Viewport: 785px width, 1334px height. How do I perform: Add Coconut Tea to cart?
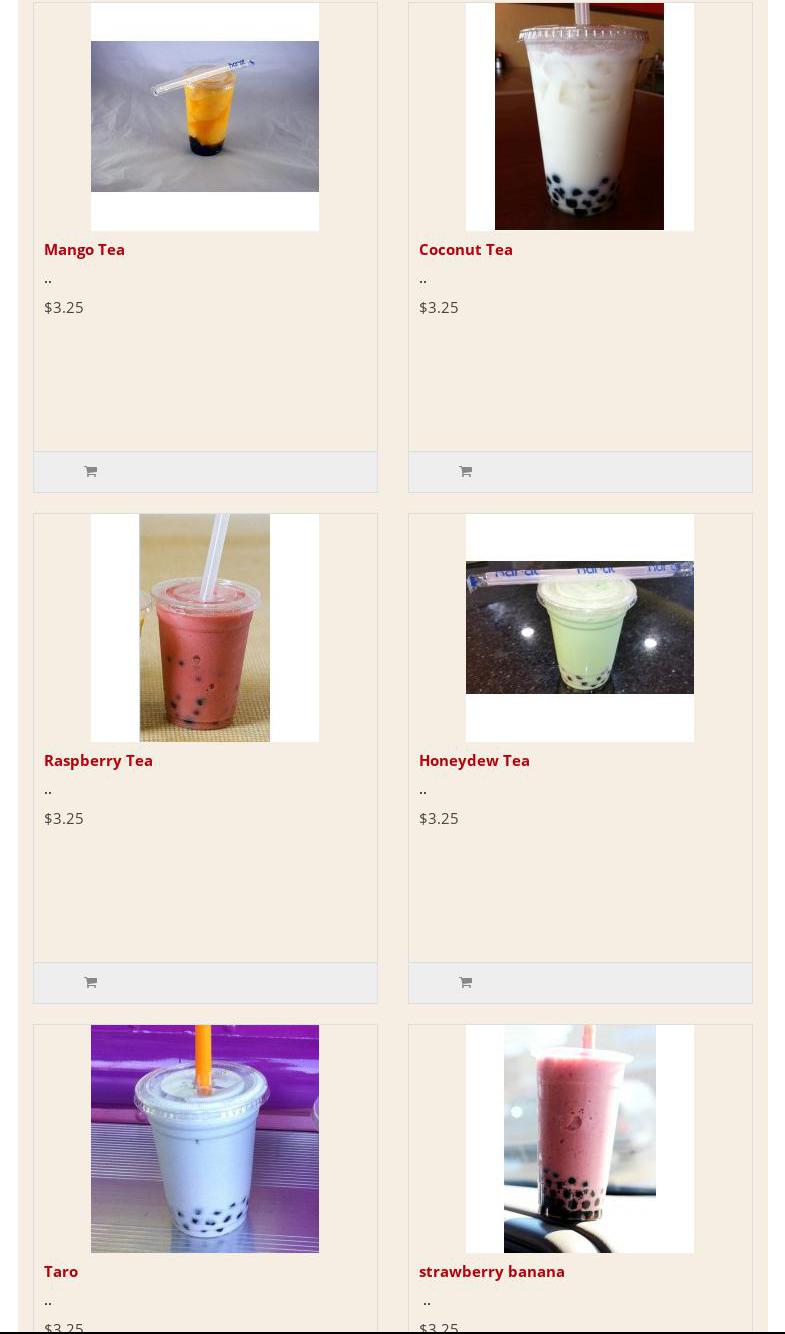[466, 472]
